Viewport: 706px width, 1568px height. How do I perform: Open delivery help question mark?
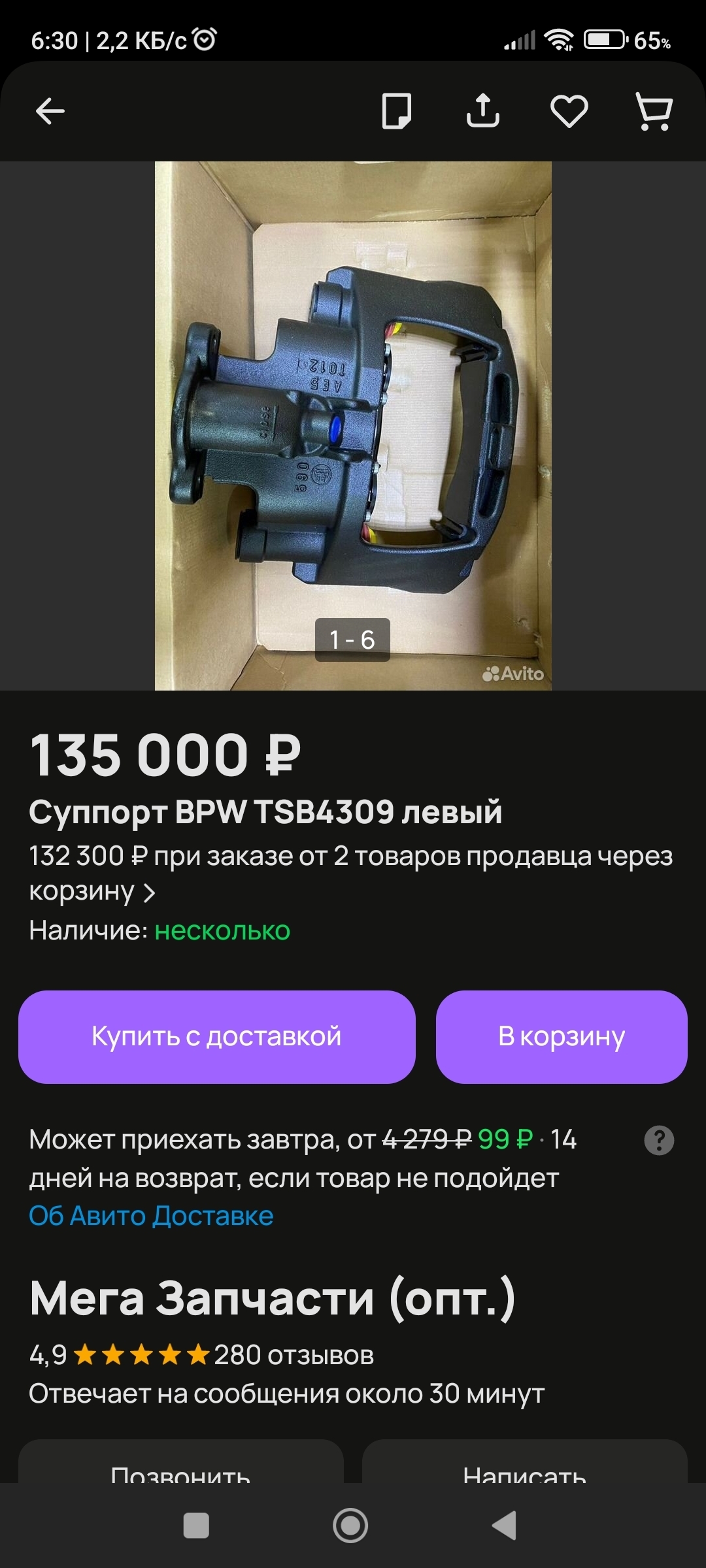point(659,1141)
